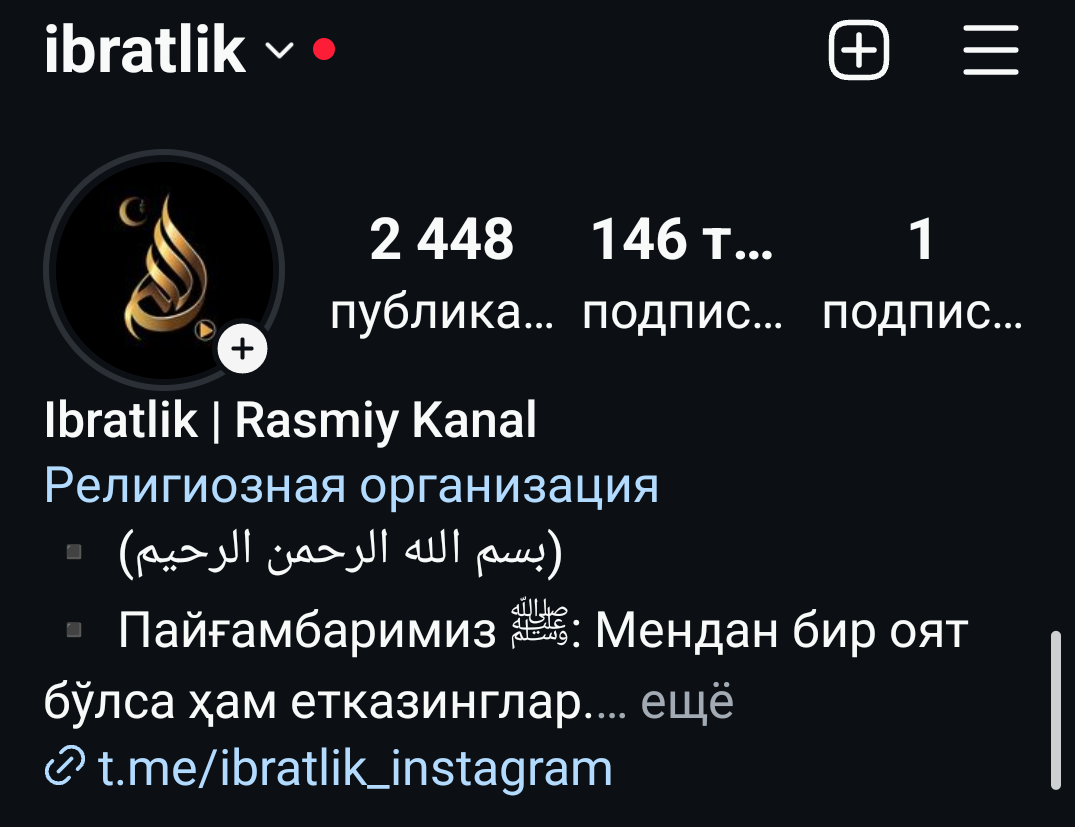Screen dimensions: 1075x827
Task: Open the hamburger menu
Action: click(990, 50)
